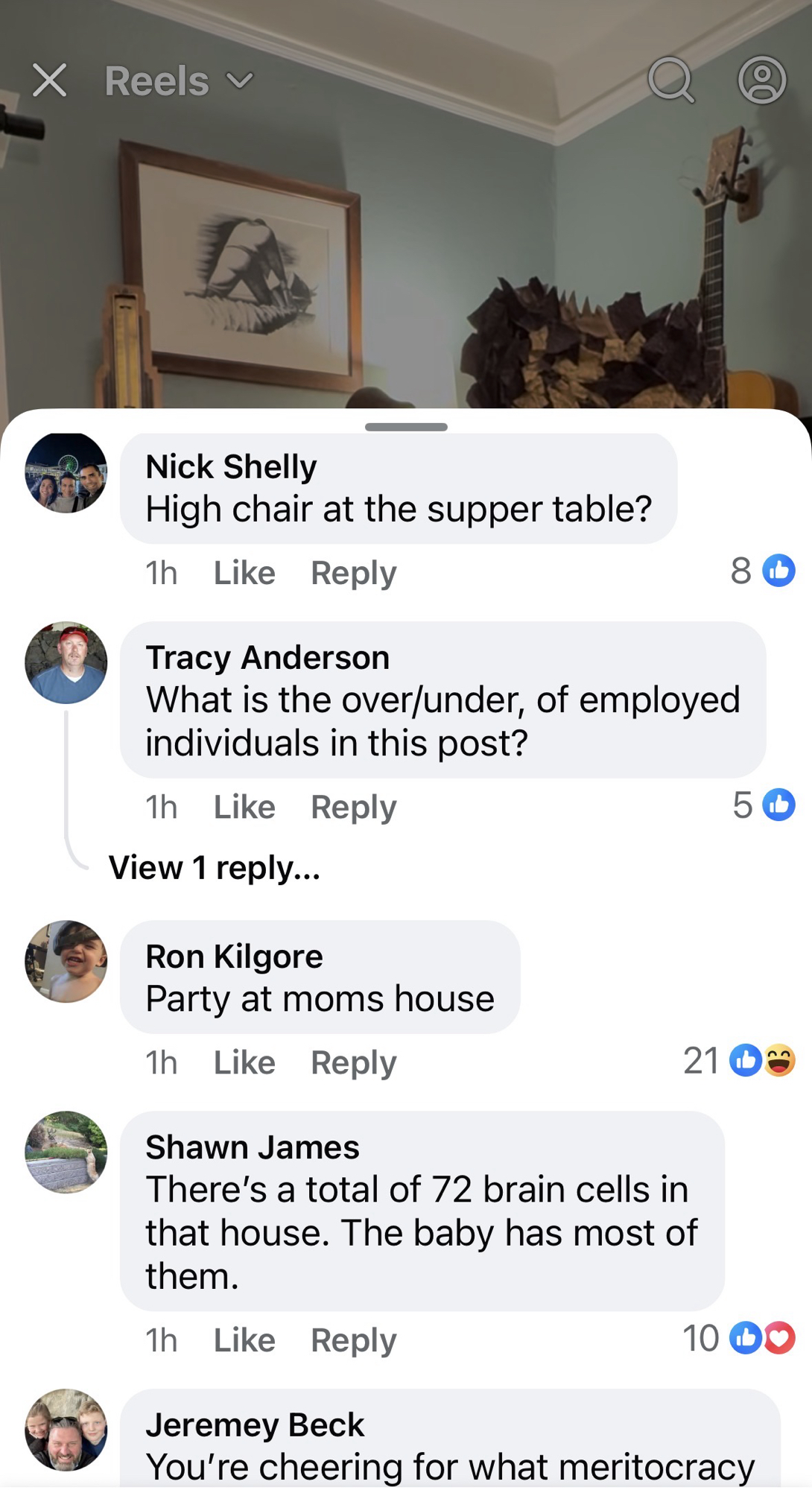Like Tracy Anderson's comment

[x=244, y=807]
